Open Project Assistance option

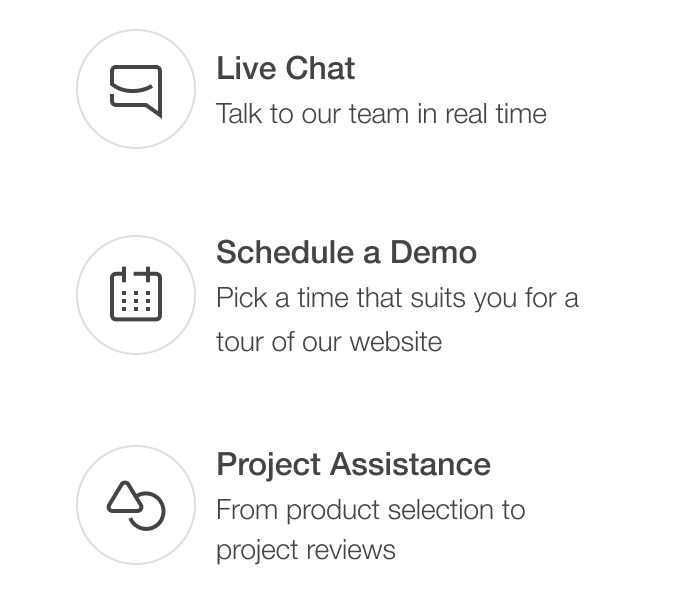(x=353, y=465)
